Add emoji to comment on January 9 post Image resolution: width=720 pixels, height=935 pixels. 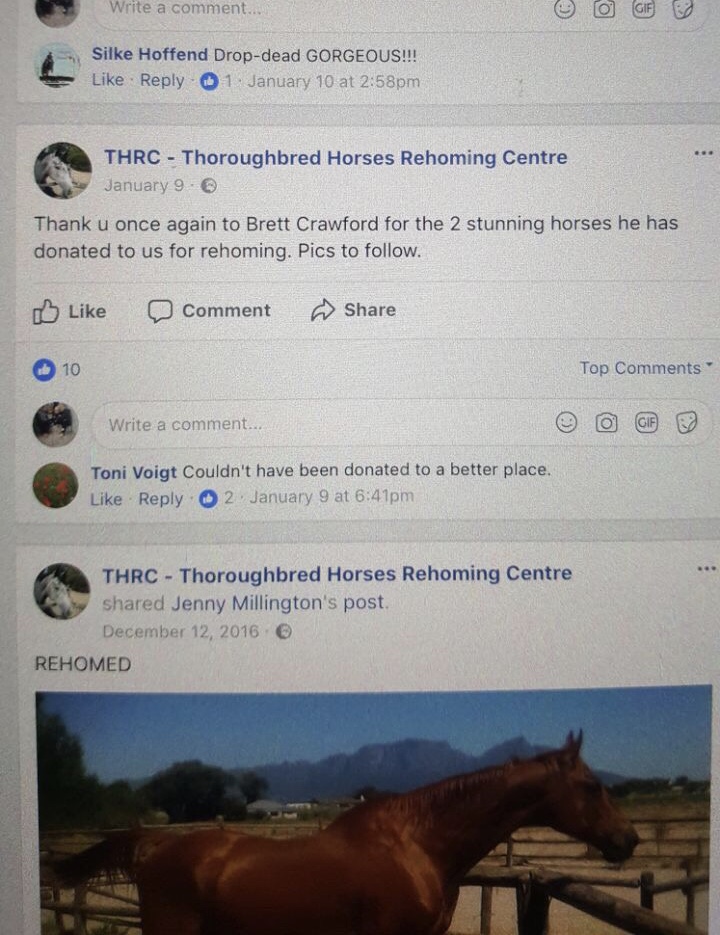[x=567, y=423]
